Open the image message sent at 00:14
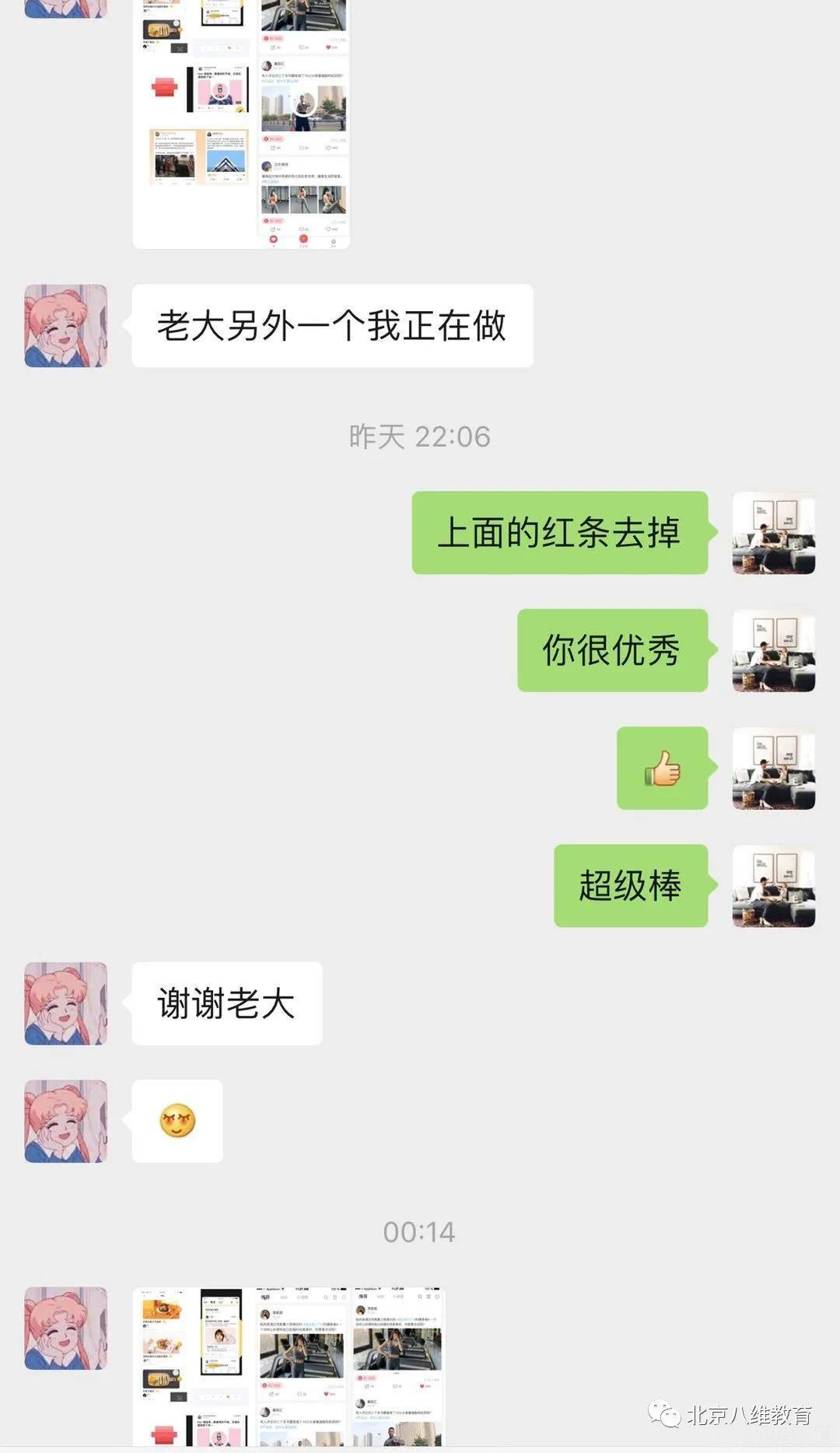Image resolution: width=840 pixels, height=1453 pixels. pos(289,1366)
